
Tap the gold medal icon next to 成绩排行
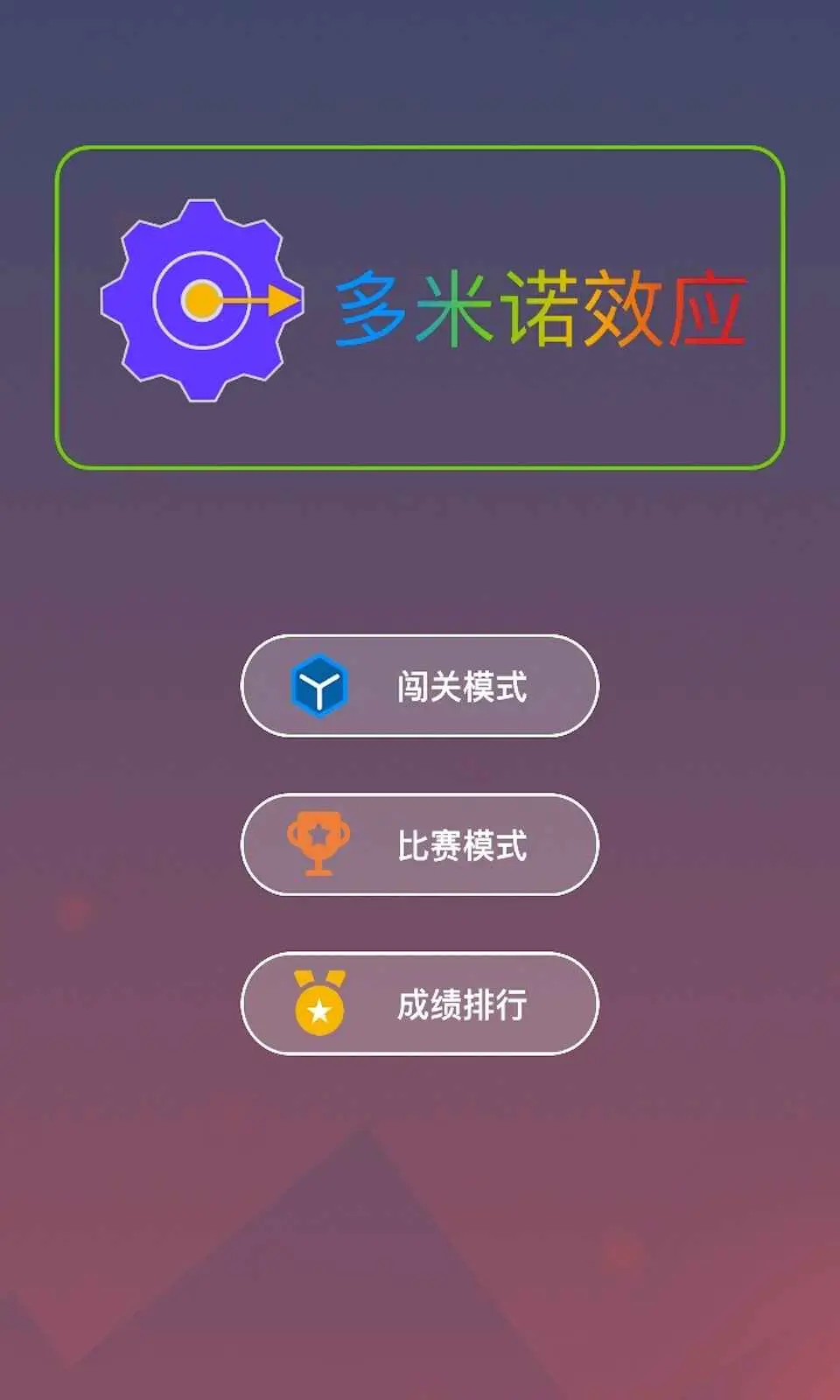pos(320,1004)
